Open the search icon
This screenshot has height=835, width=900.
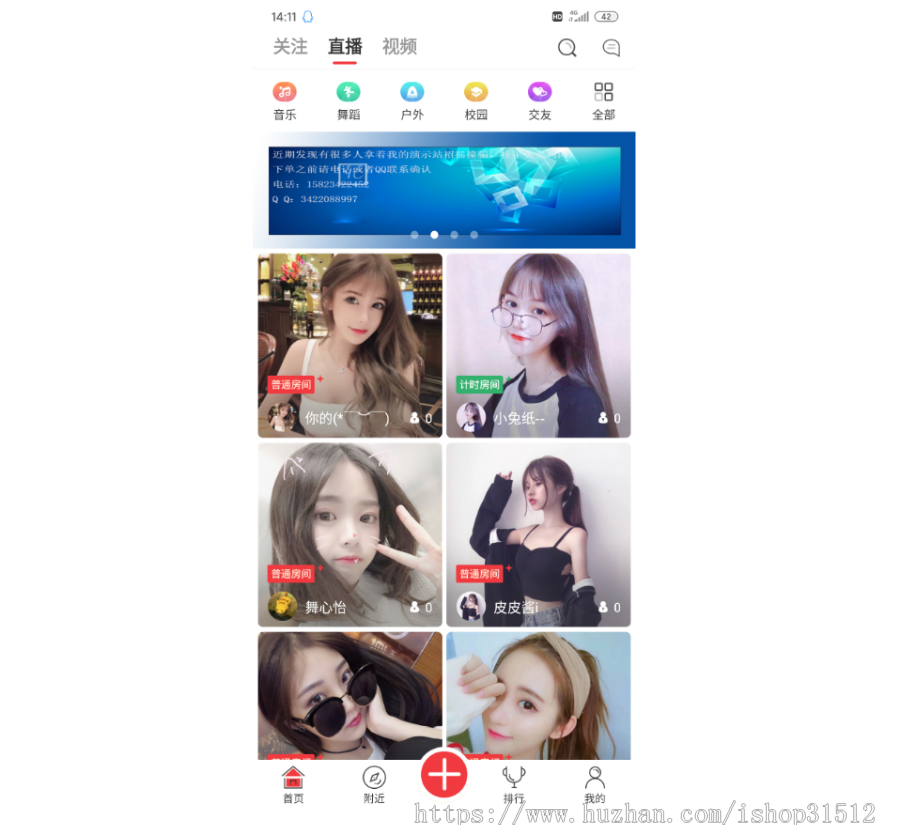coord(567,48)
